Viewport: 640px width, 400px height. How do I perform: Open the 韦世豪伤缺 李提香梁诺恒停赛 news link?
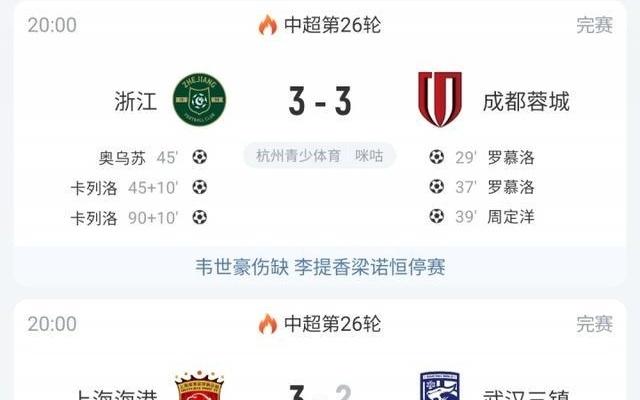tap(320, 266)
